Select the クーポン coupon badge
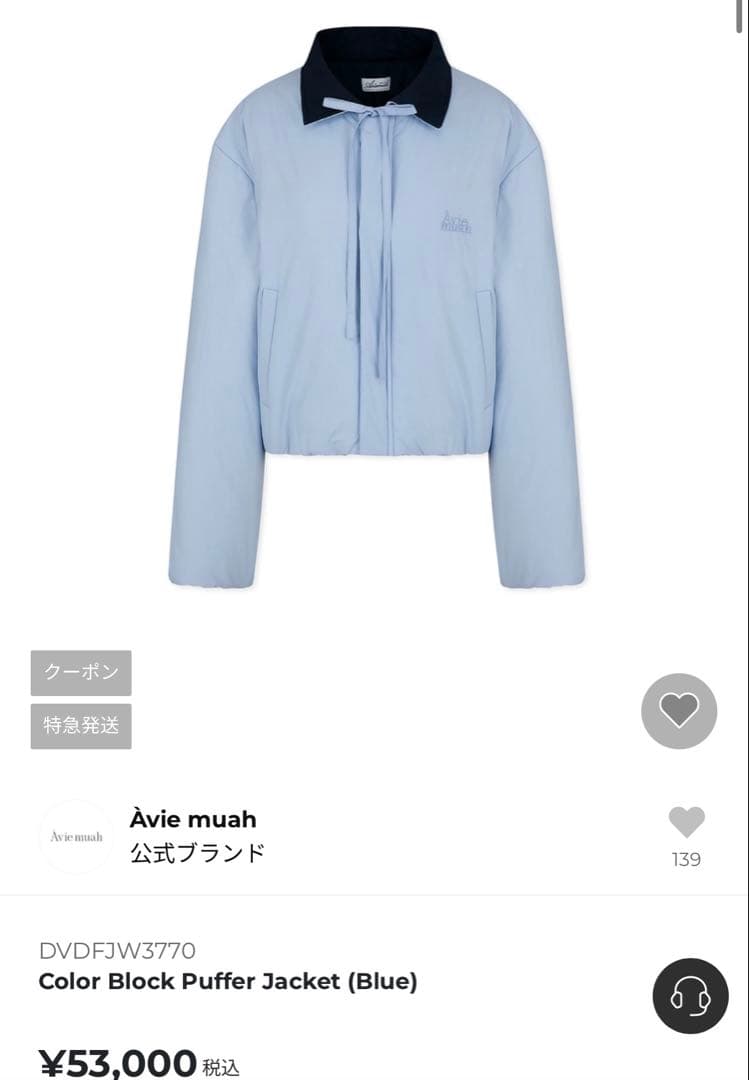The height and width of the screenshot is (1080, 749). pos(80,674)
